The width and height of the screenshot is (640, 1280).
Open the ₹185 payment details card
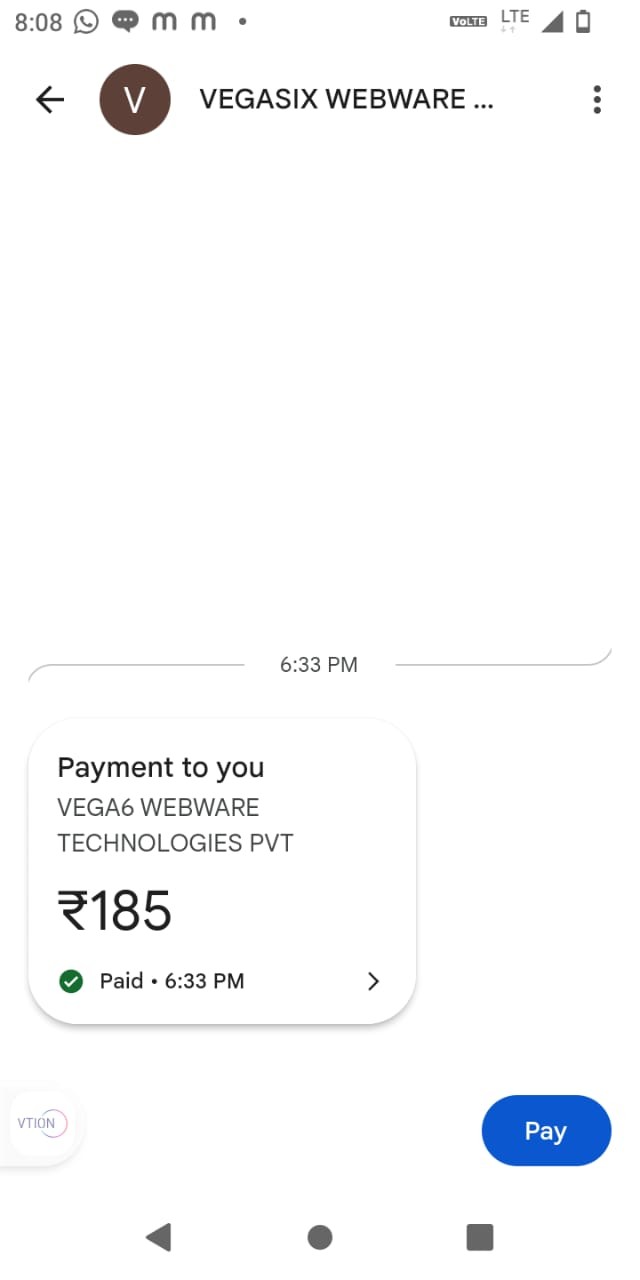222,870
